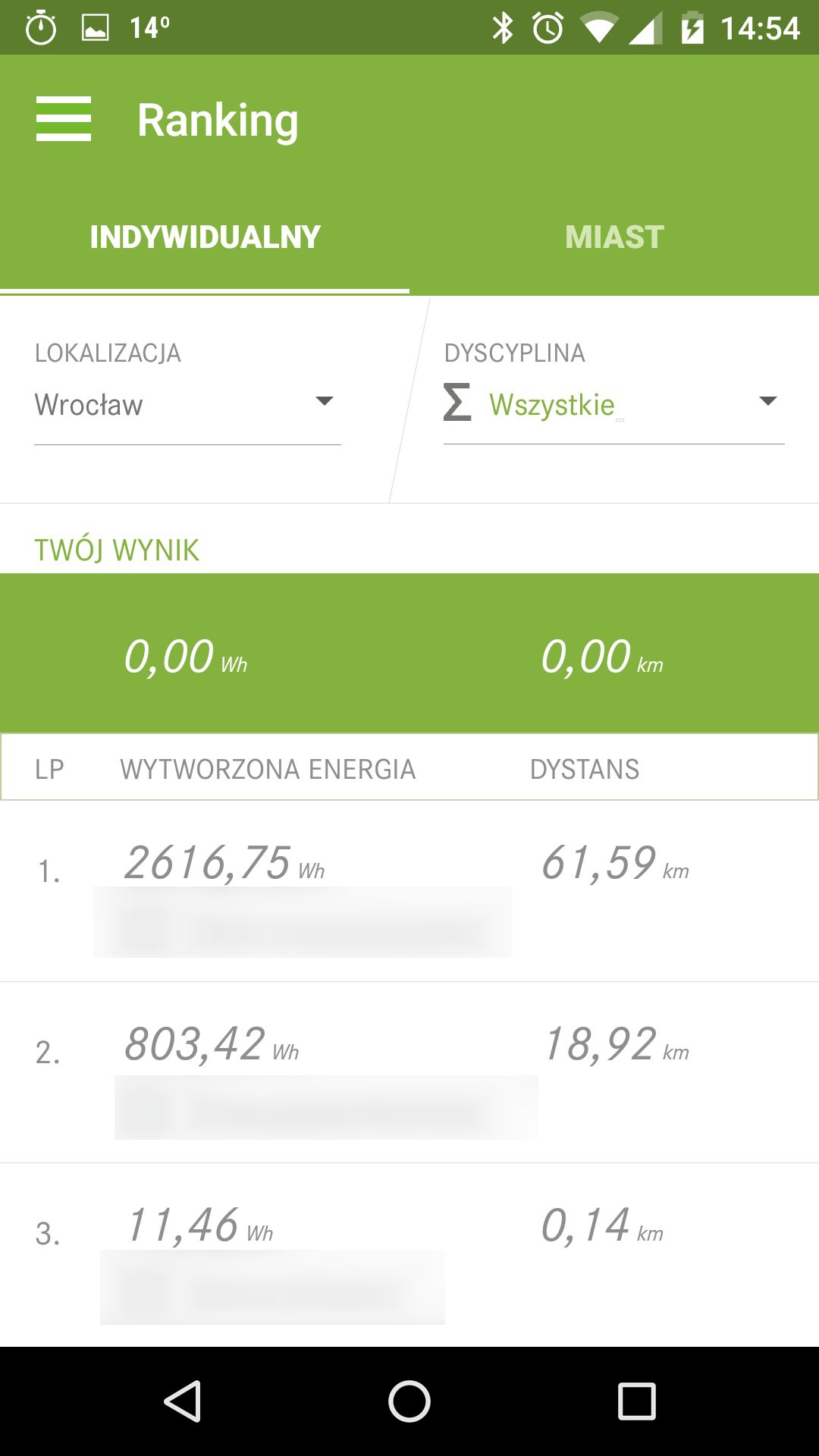Open the first-place entry with 2616,75 Wh

coord(409,892)
